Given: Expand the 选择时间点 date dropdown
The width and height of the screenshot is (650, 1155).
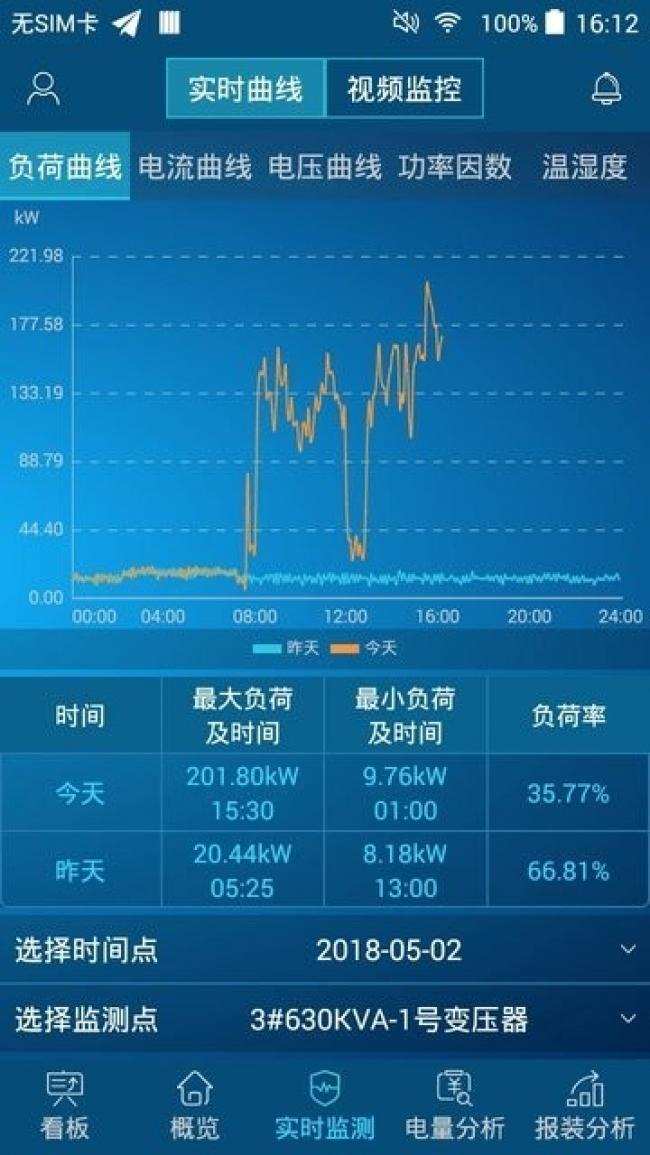Looking at the screenshot, I should pyautogui.click(x=325, y=950).
